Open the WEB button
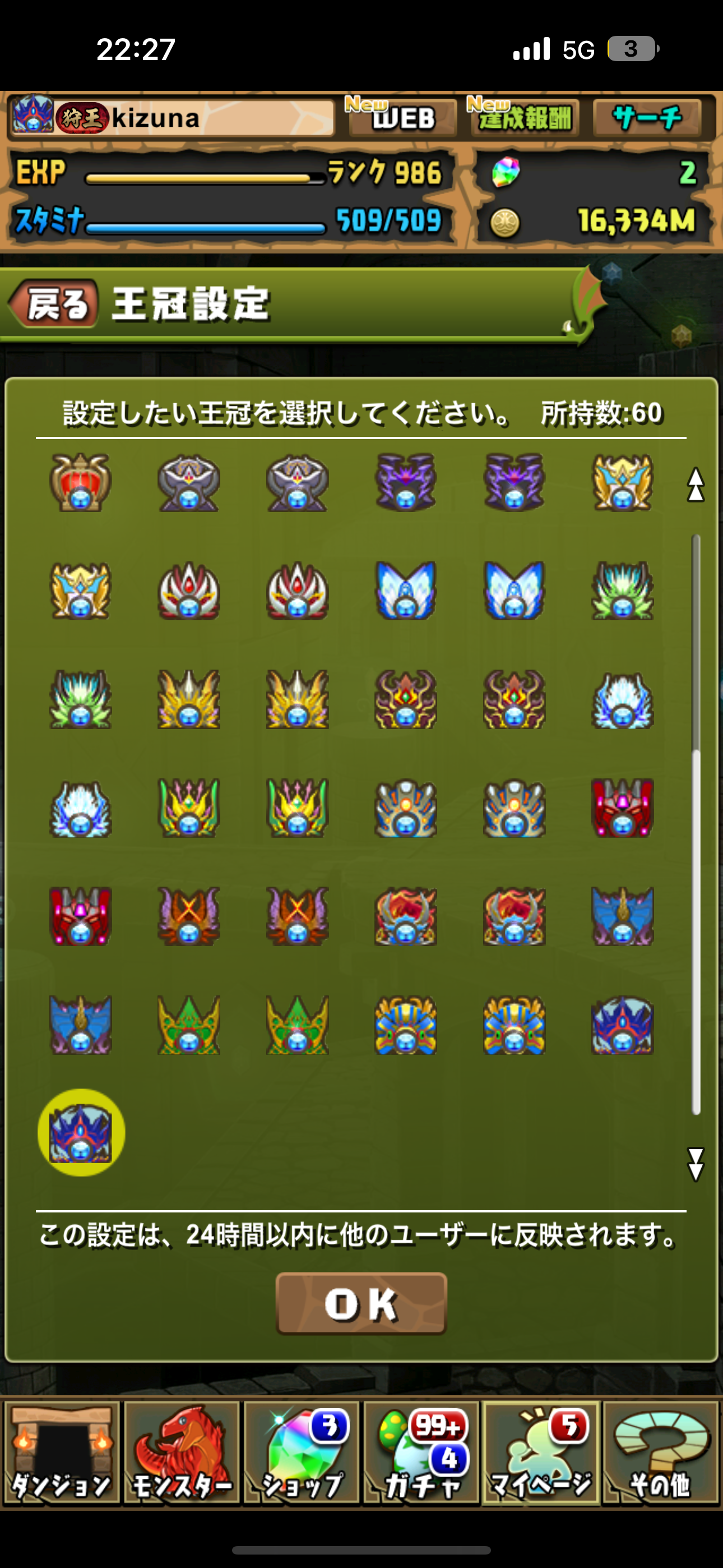 pos(402,117)
